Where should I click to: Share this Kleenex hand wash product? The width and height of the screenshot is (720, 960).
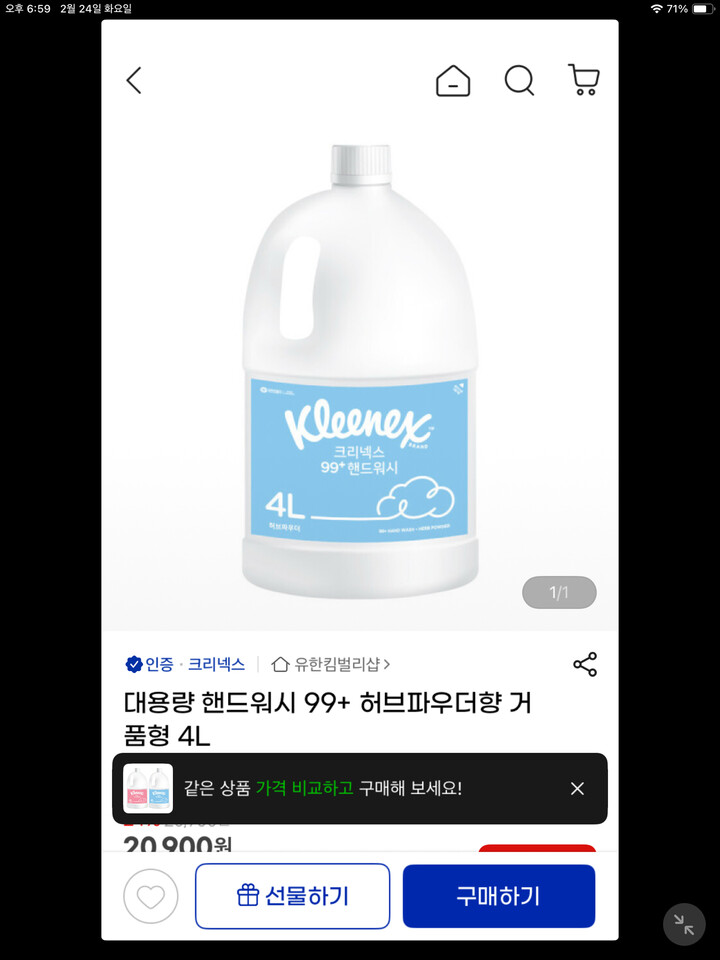coord(585,664)
